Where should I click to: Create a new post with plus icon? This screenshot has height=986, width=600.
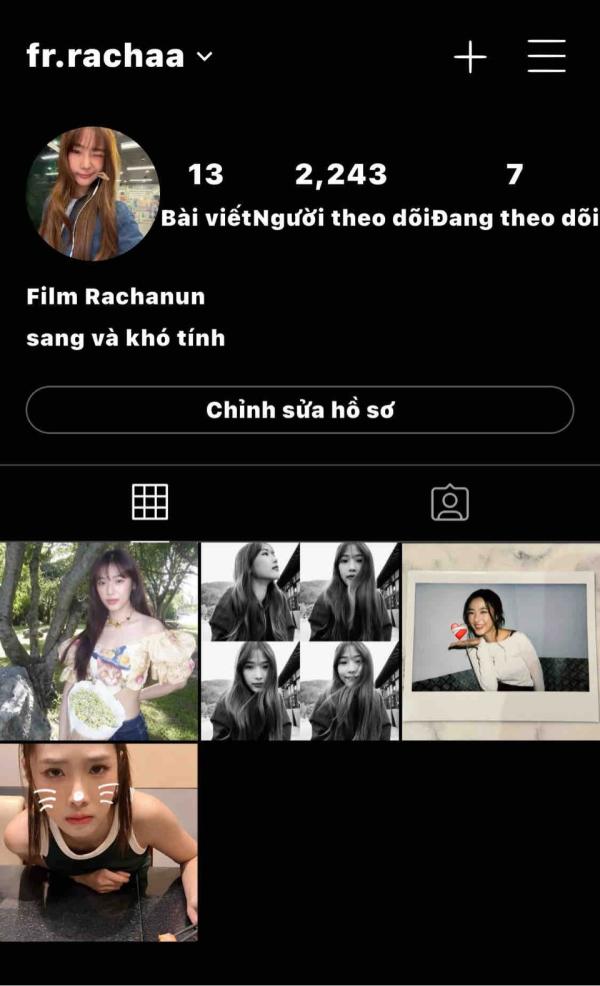point(470,57)
